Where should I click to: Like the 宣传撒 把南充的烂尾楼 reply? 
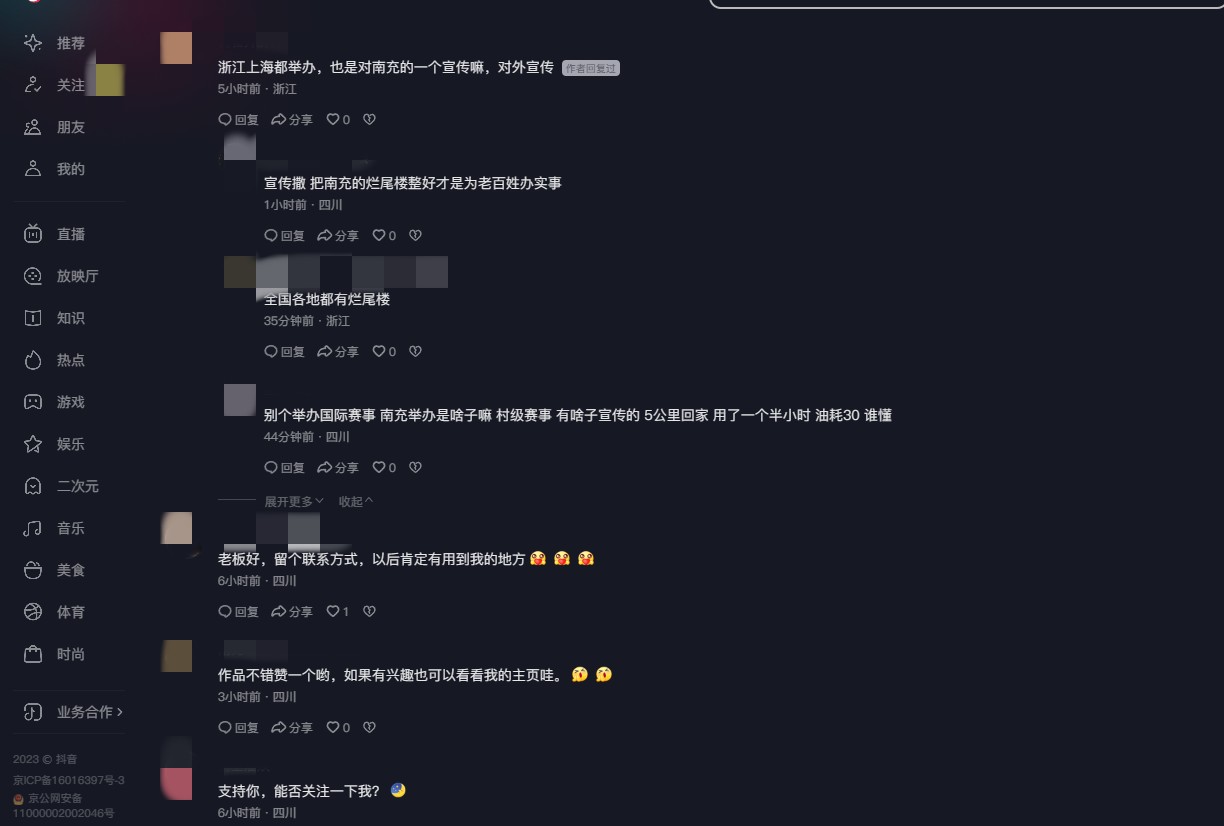point(384,235)
